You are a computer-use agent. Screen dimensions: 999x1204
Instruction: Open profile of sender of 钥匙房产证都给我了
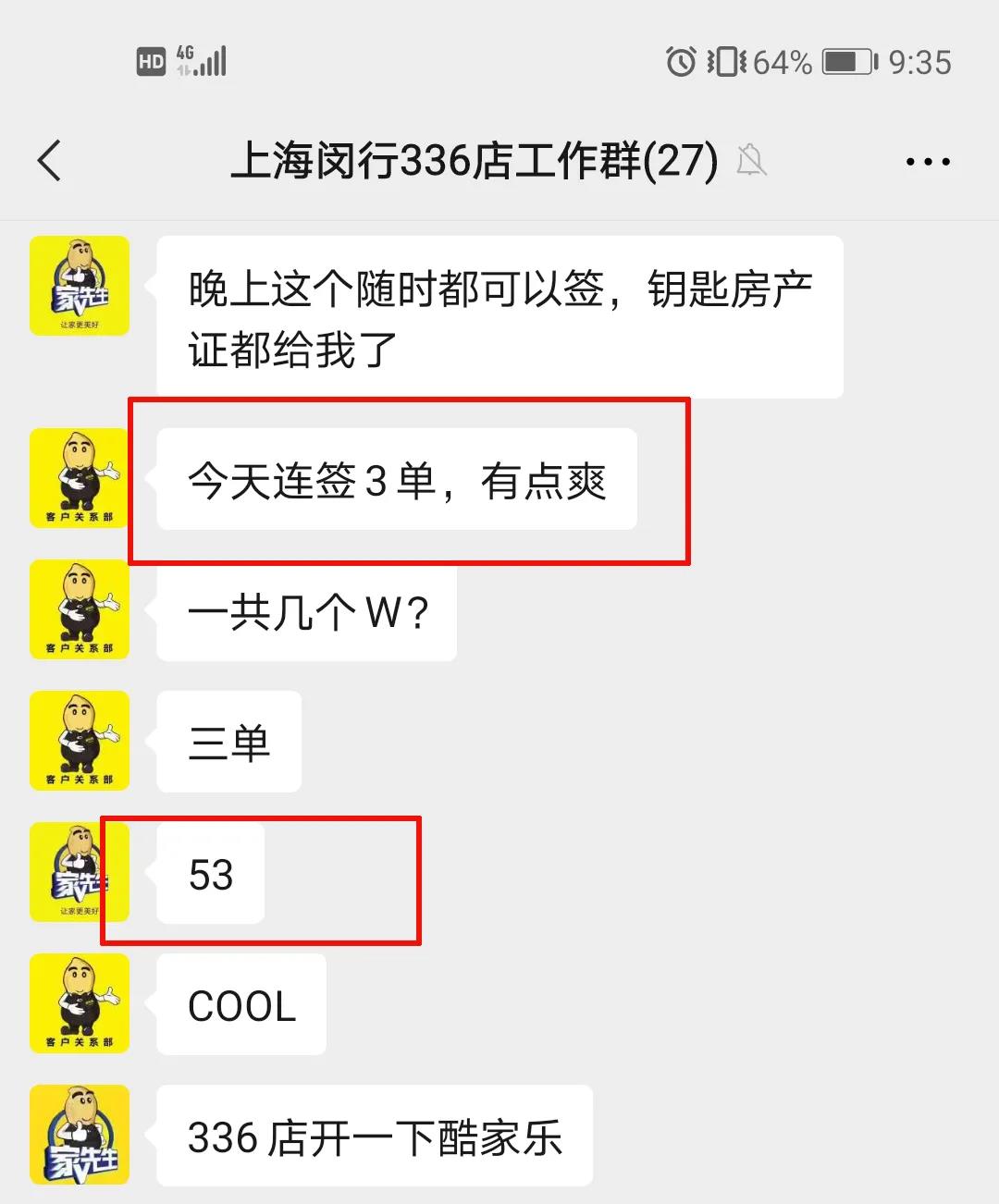pyautogui.click(x=80, y=286)
